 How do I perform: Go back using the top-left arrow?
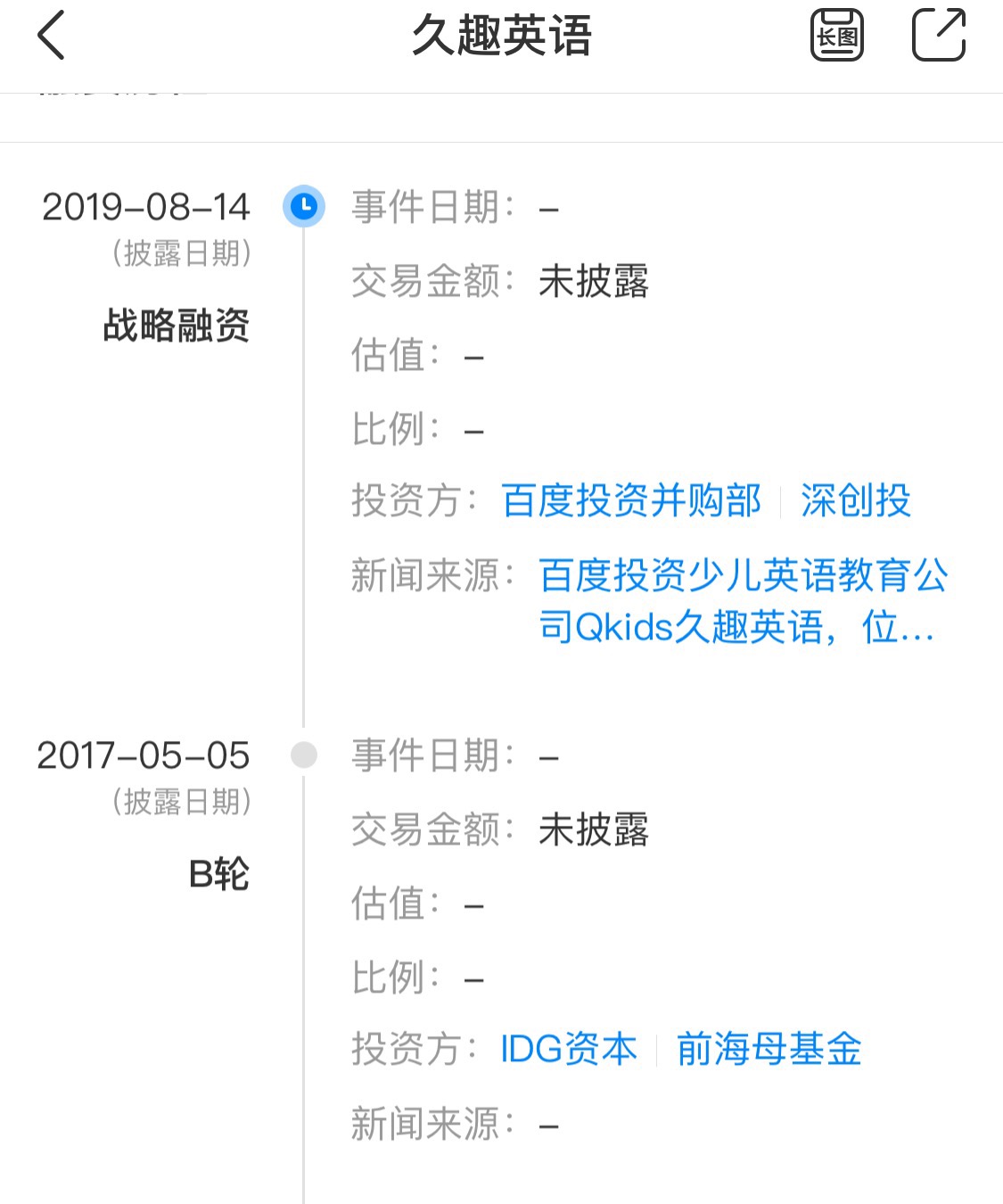52,36
